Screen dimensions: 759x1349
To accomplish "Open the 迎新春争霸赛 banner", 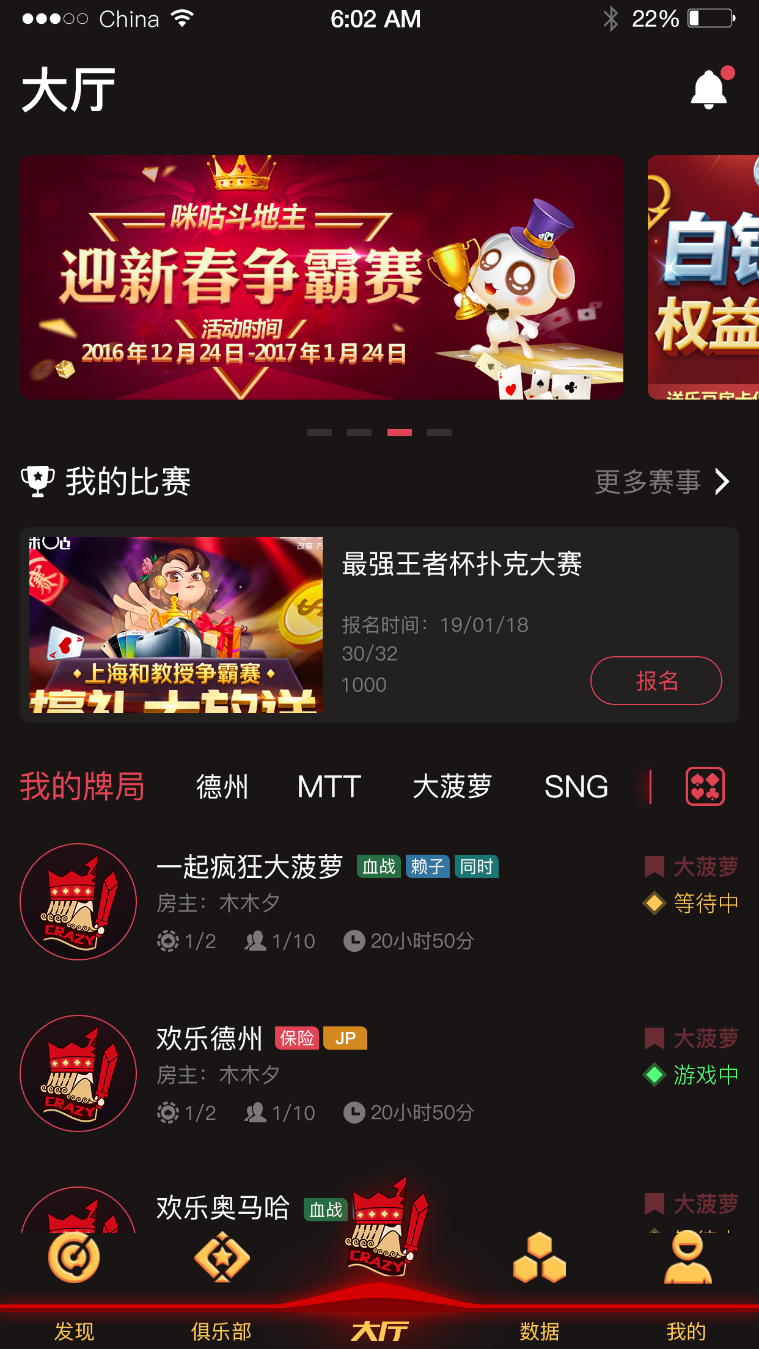I will click(x=322, y=277).
